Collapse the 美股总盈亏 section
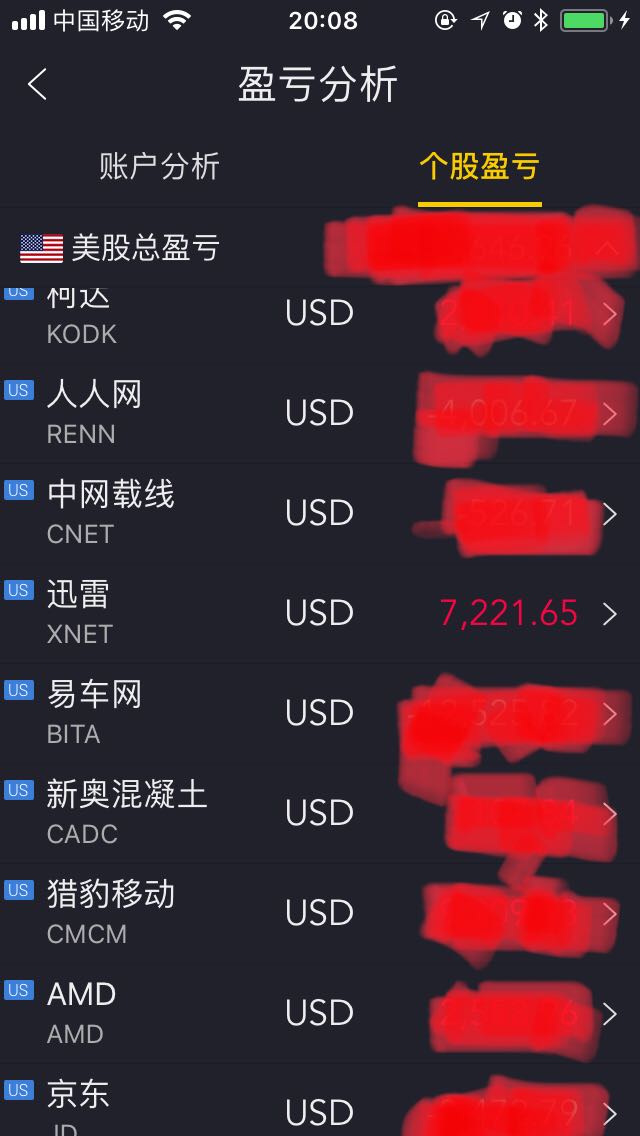Screen dimensions: 640x1136 (607, 248)
